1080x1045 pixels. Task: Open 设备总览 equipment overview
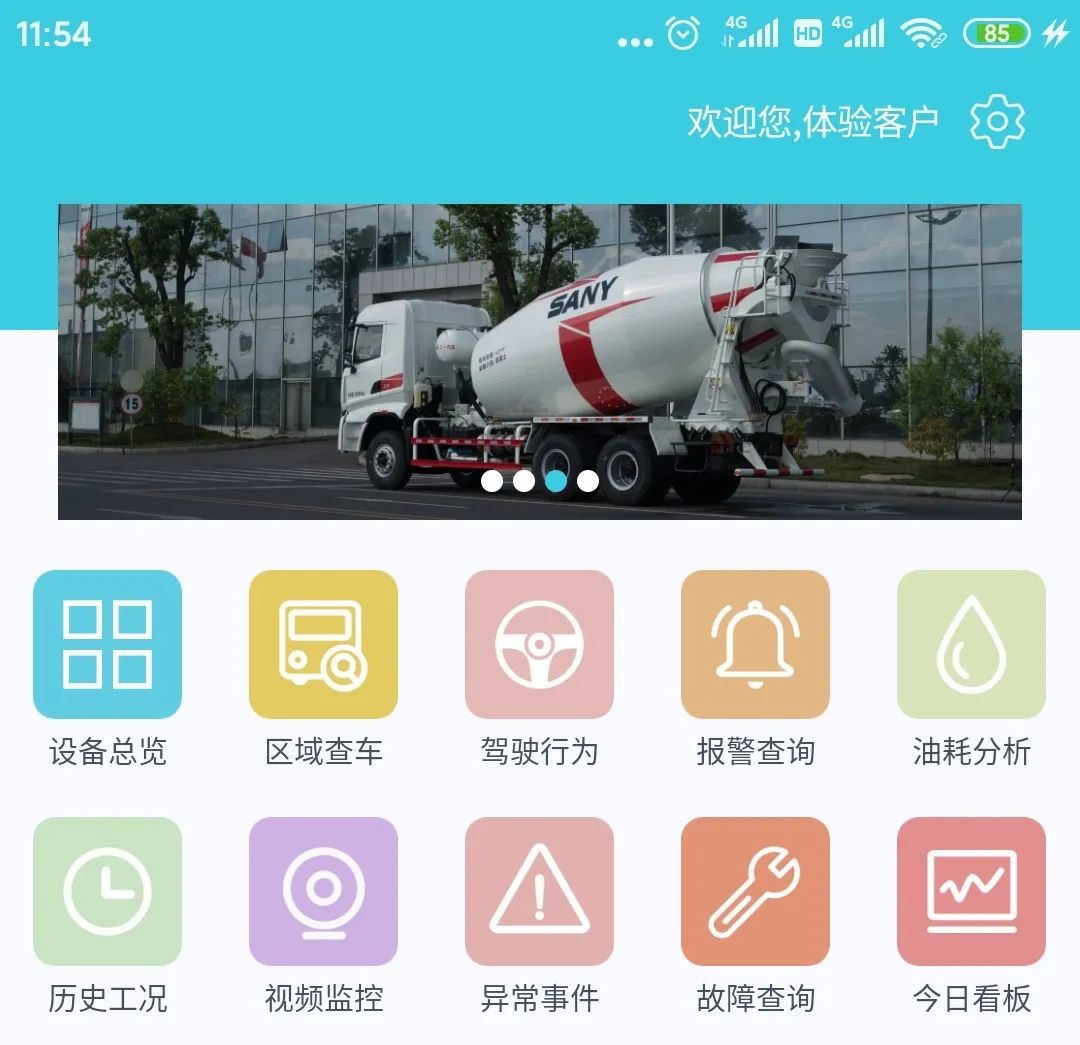pos(107,645)
